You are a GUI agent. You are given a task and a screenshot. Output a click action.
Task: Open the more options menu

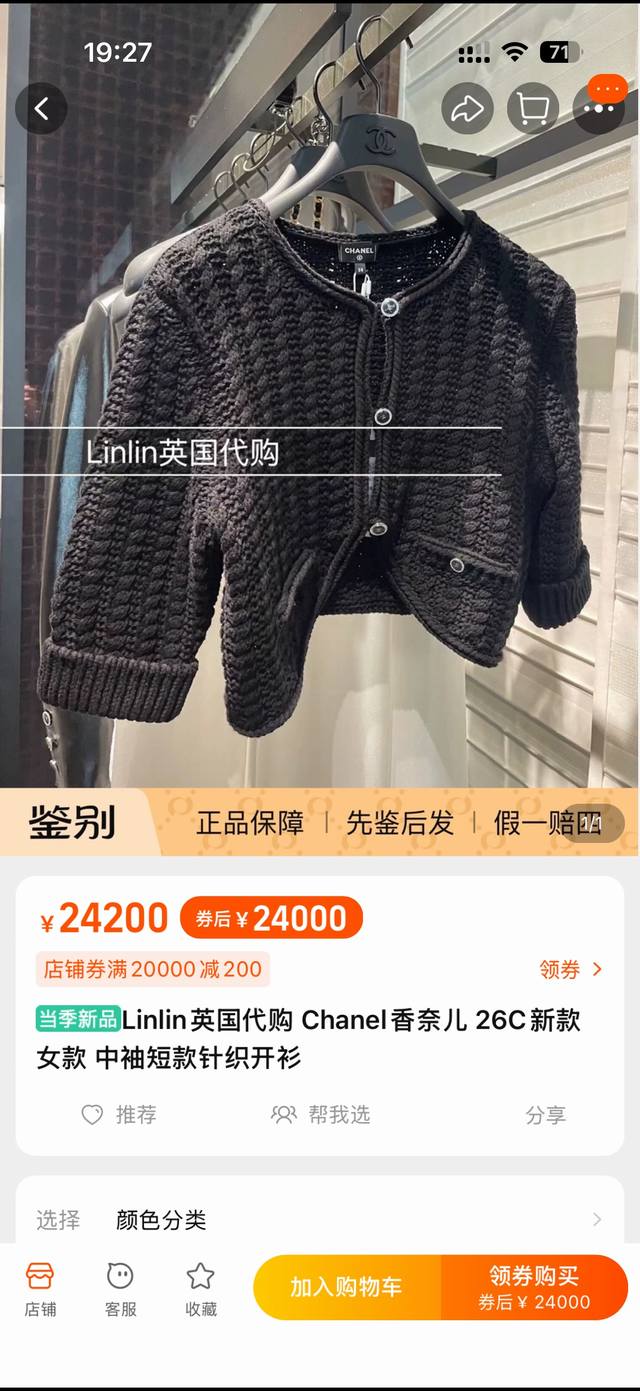599,109
